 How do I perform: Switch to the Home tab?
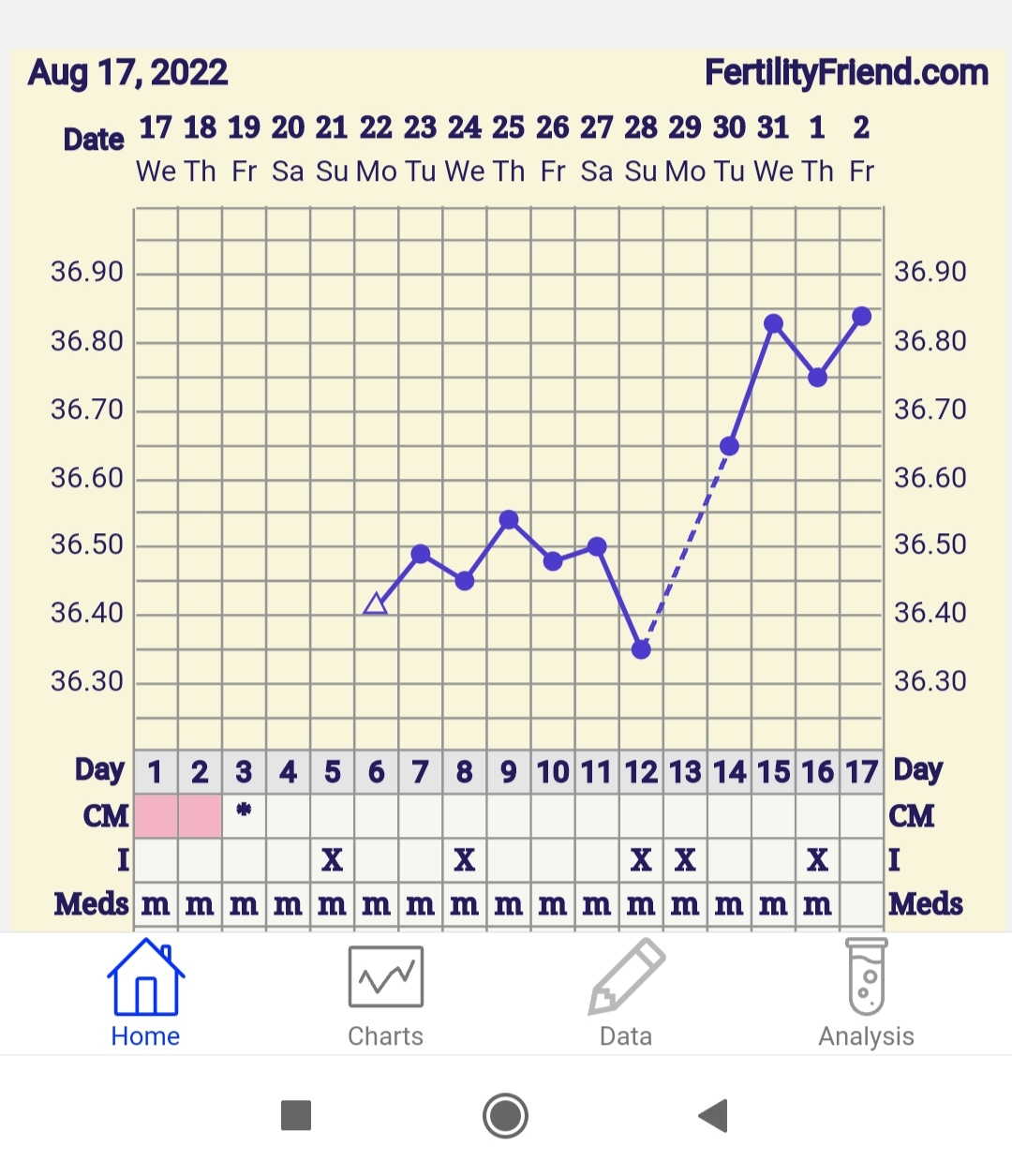coord(145,995)
